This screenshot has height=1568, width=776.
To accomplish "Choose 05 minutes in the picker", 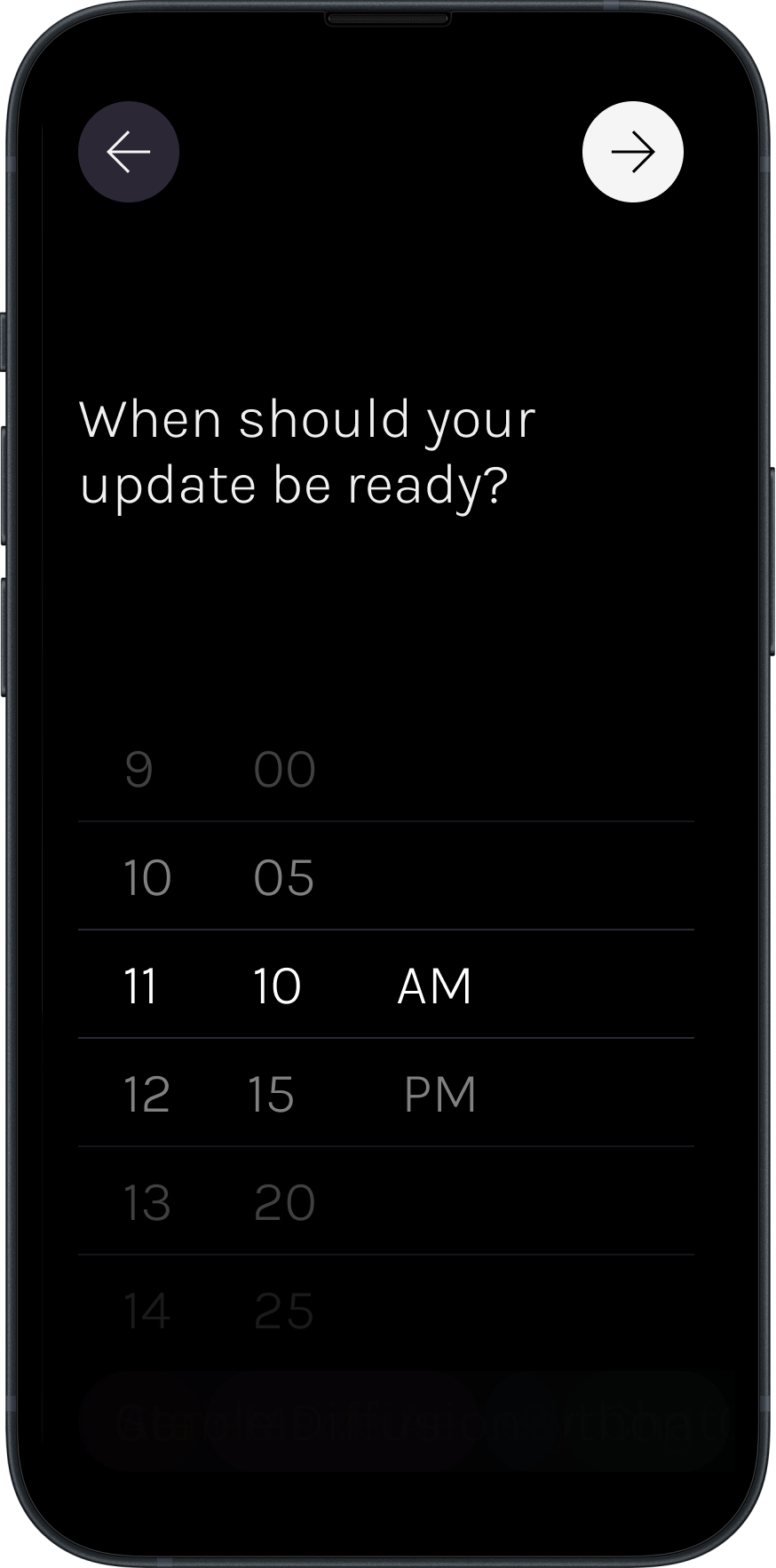I will click(284, 877).
